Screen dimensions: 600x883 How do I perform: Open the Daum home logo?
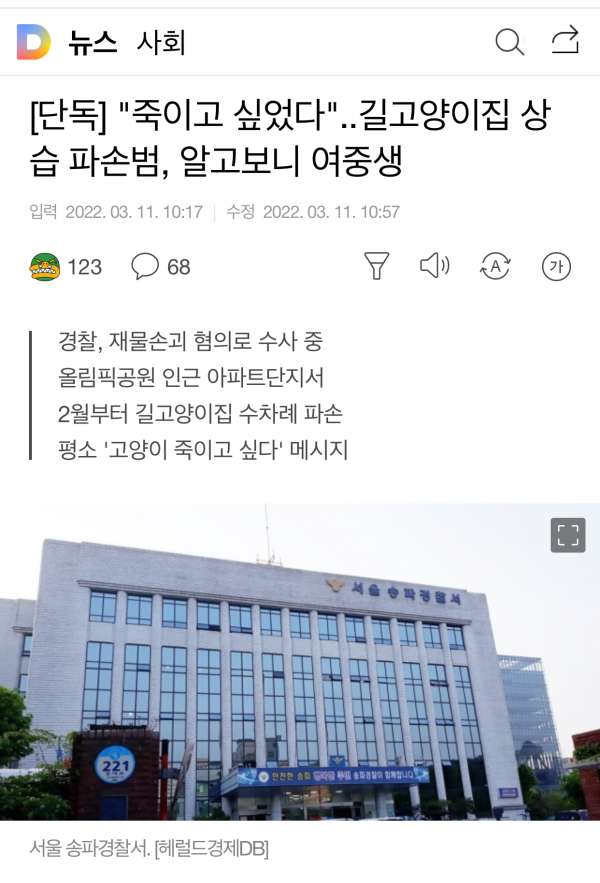click(x=33, y=42)
